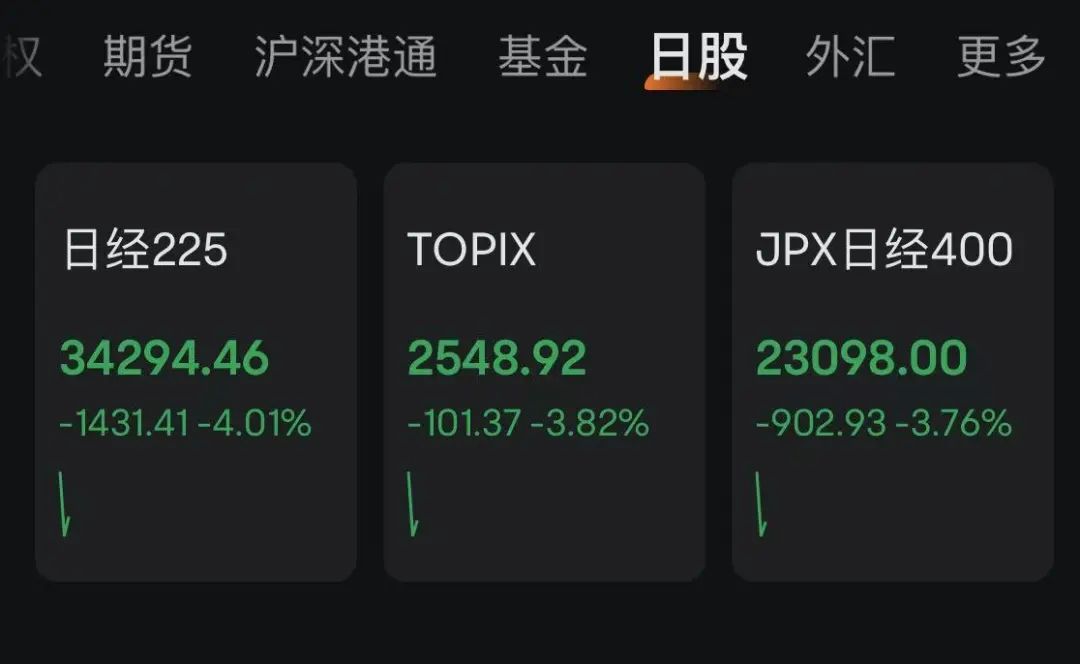Switch to the 期货 tab
Screen dimensions: 1080x664
147,56
